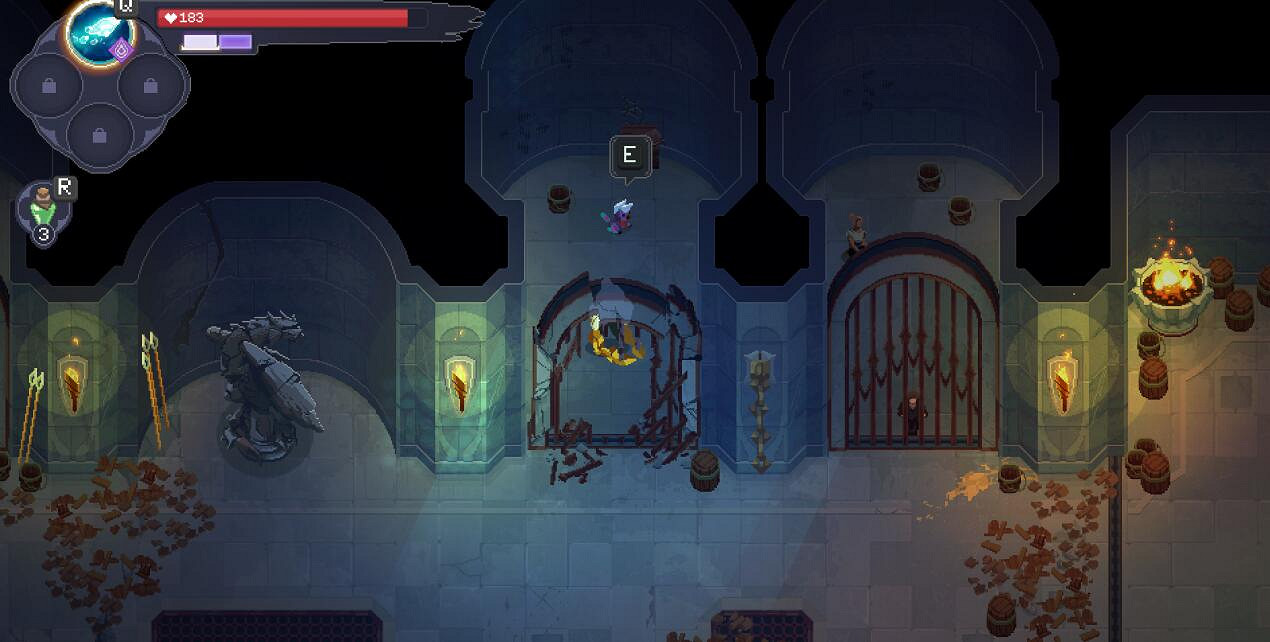Tap the E interact prompt

tap(630, 156)
